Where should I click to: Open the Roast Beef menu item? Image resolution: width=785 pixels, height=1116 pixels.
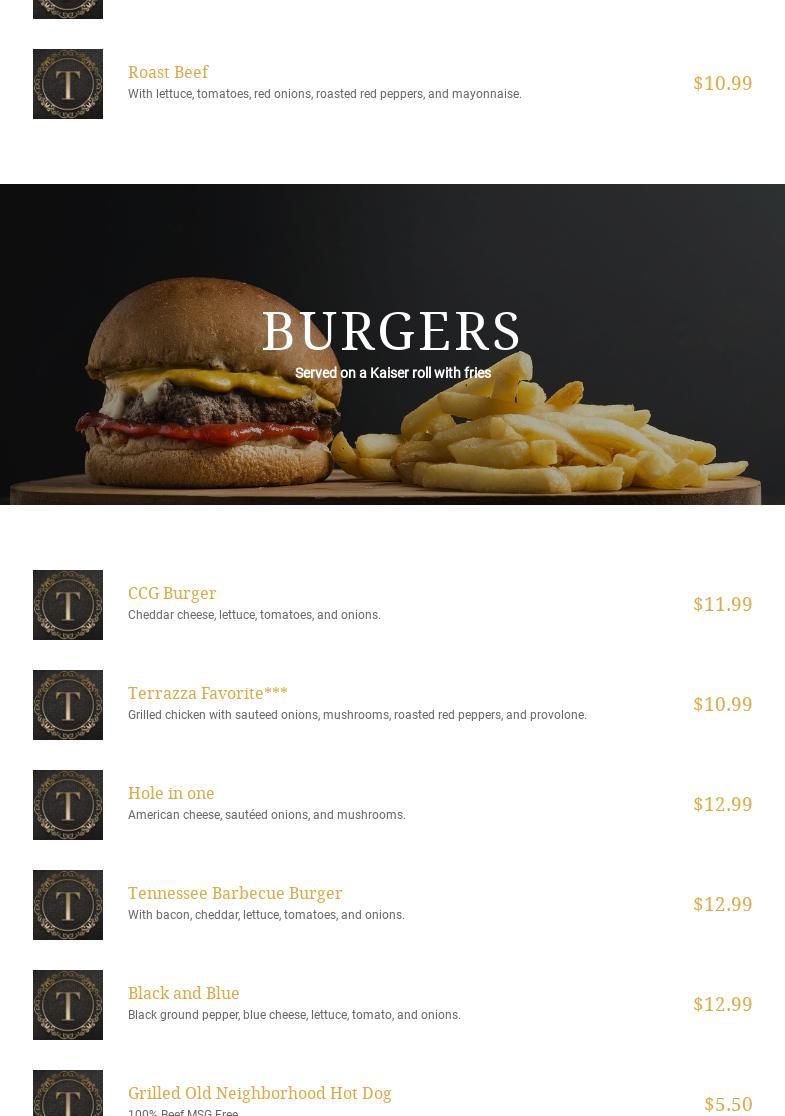coord(168,73)
